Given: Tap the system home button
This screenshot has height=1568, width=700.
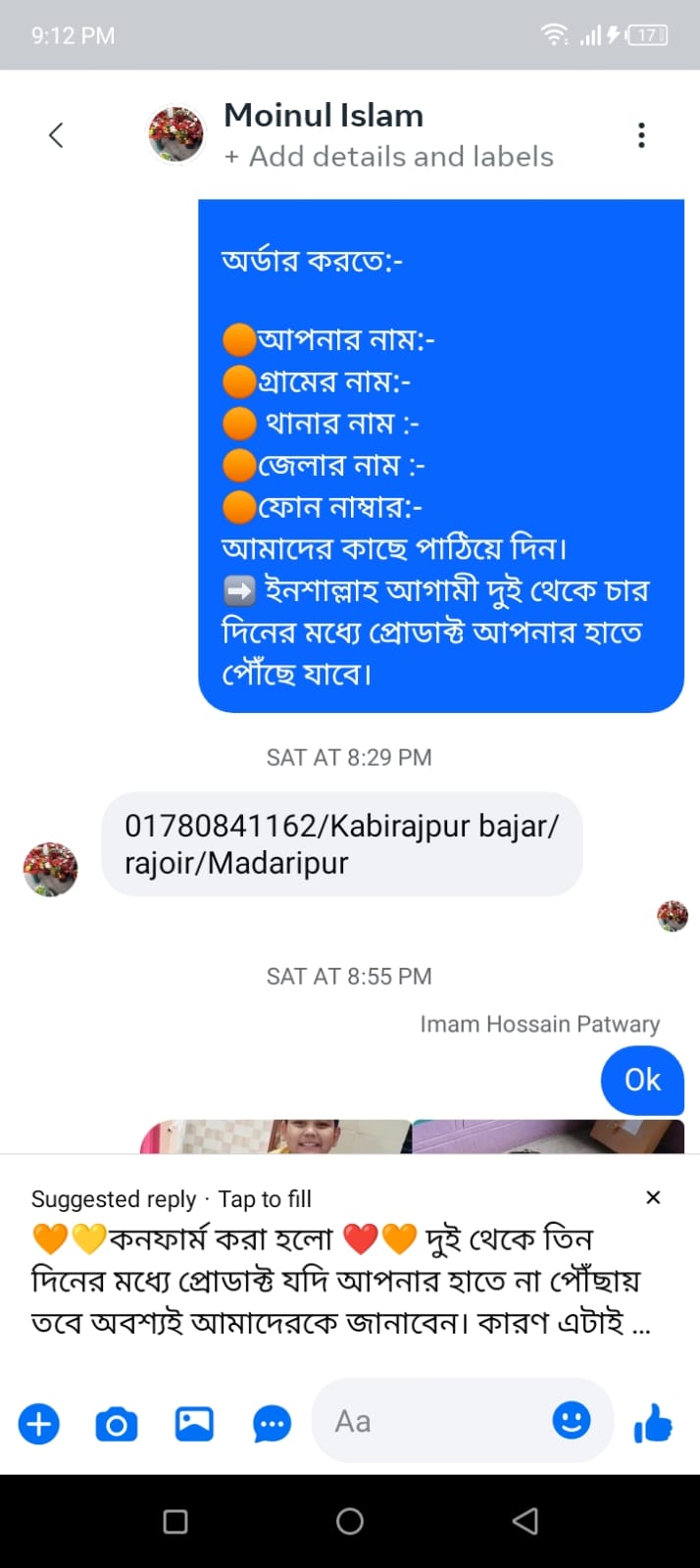Looking at the screenshot, I should [x=350, y=1521].
